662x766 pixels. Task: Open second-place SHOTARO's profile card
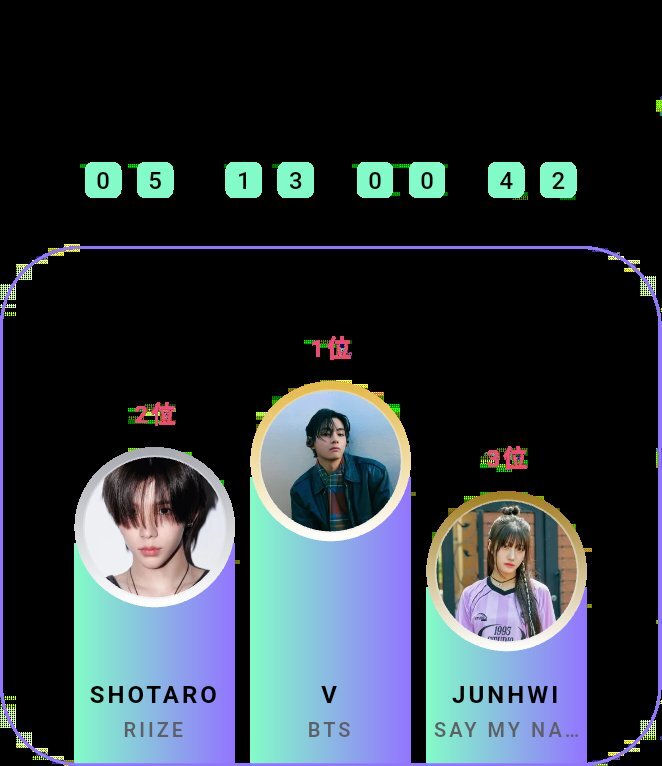point(154,605)
